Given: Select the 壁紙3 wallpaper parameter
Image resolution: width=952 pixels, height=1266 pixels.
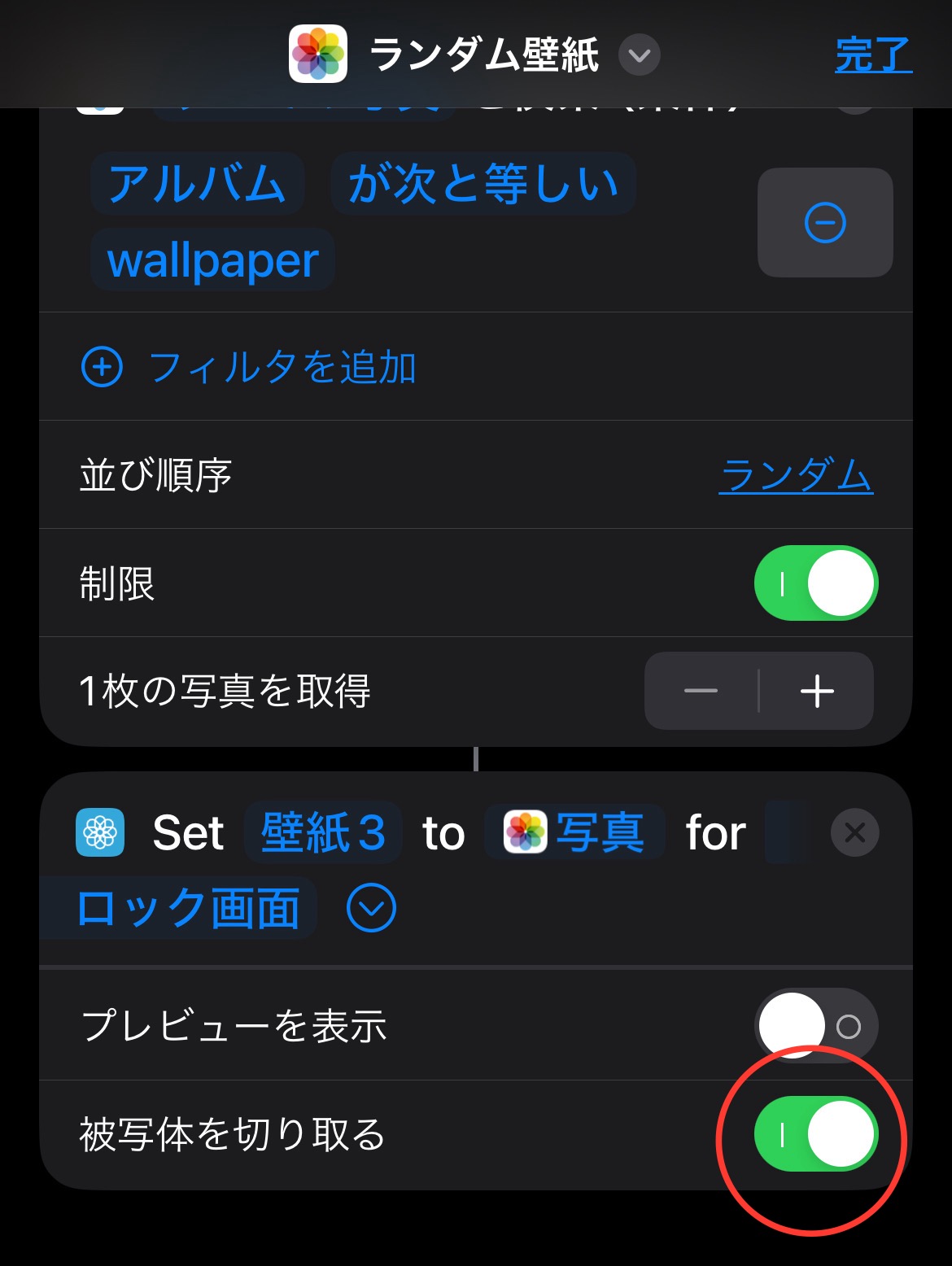Looking at the screenshot, I should pyautogui.click(x=323, y=832).
